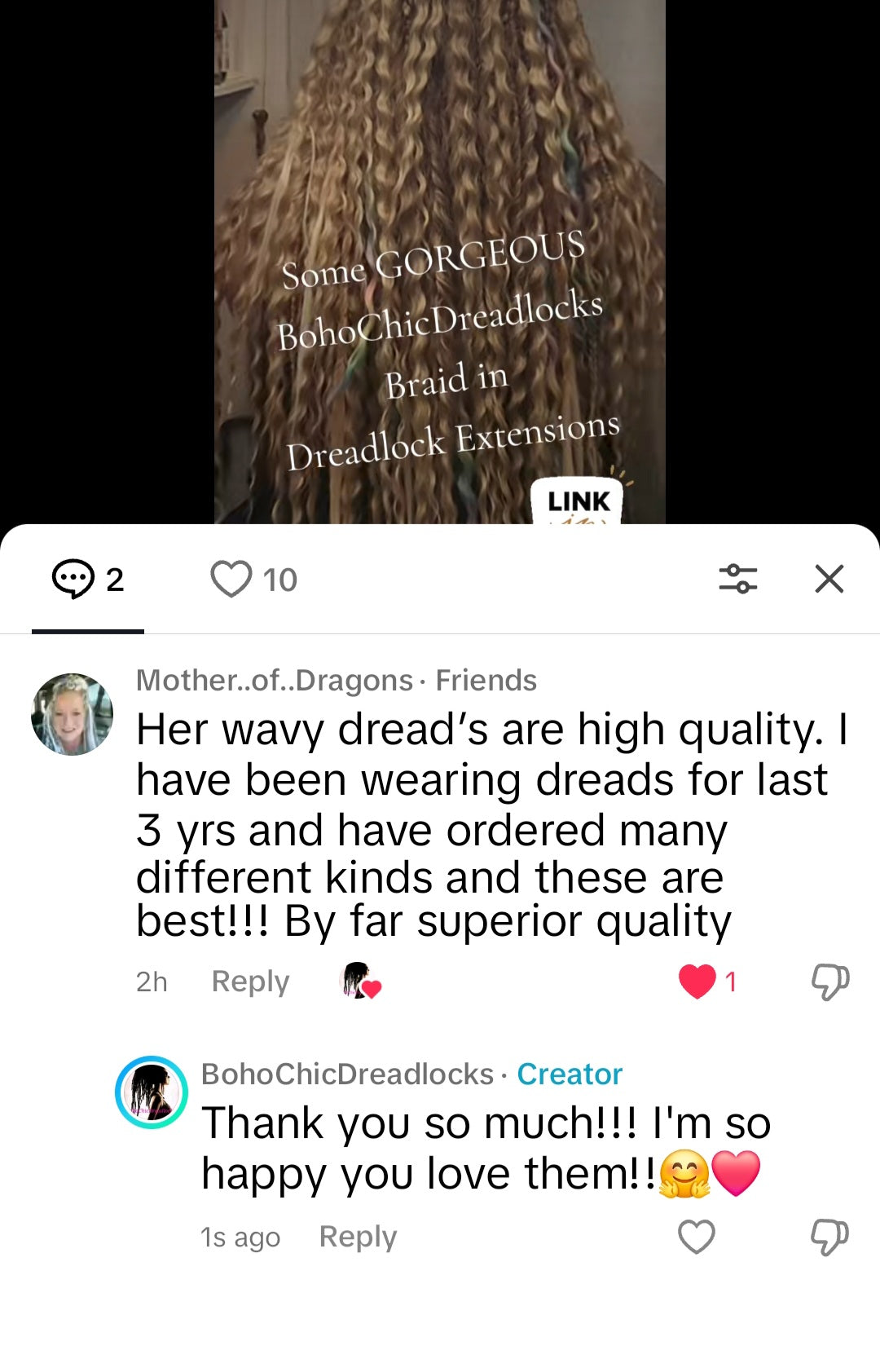The width and height of the screenshot is (880, 1372).
Task: Dislike Mother..of..Dragons comment
Action: point(829,981)
